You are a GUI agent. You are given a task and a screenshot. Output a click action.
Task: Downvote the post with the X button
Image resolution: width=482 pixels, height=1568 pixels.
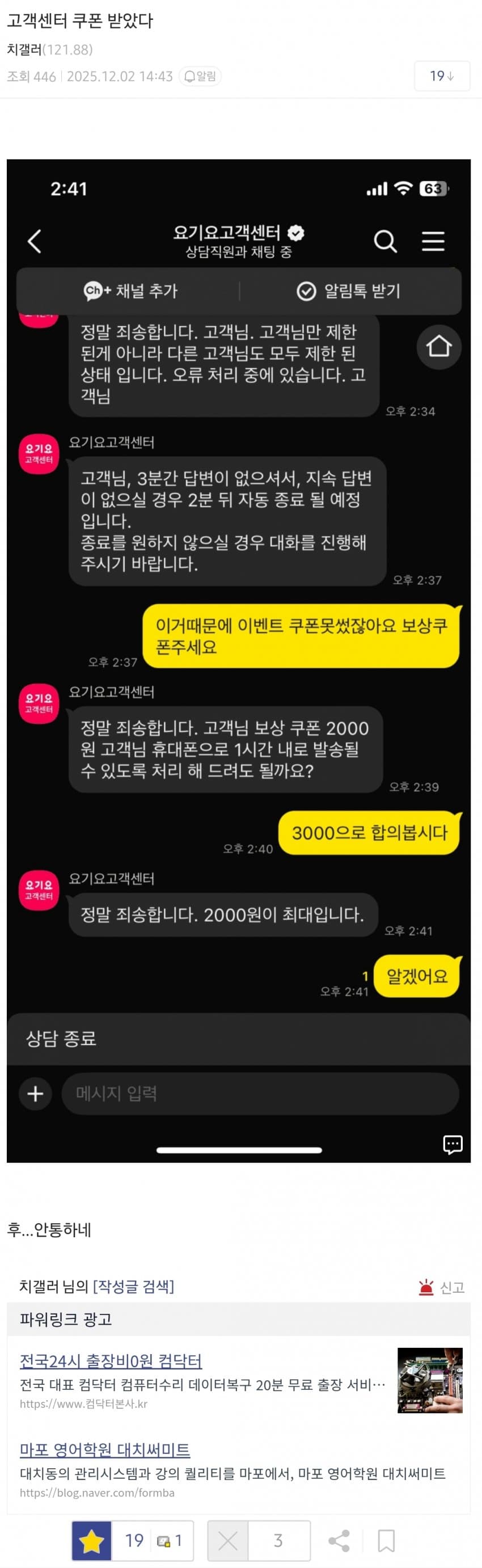click(227, 1540)
